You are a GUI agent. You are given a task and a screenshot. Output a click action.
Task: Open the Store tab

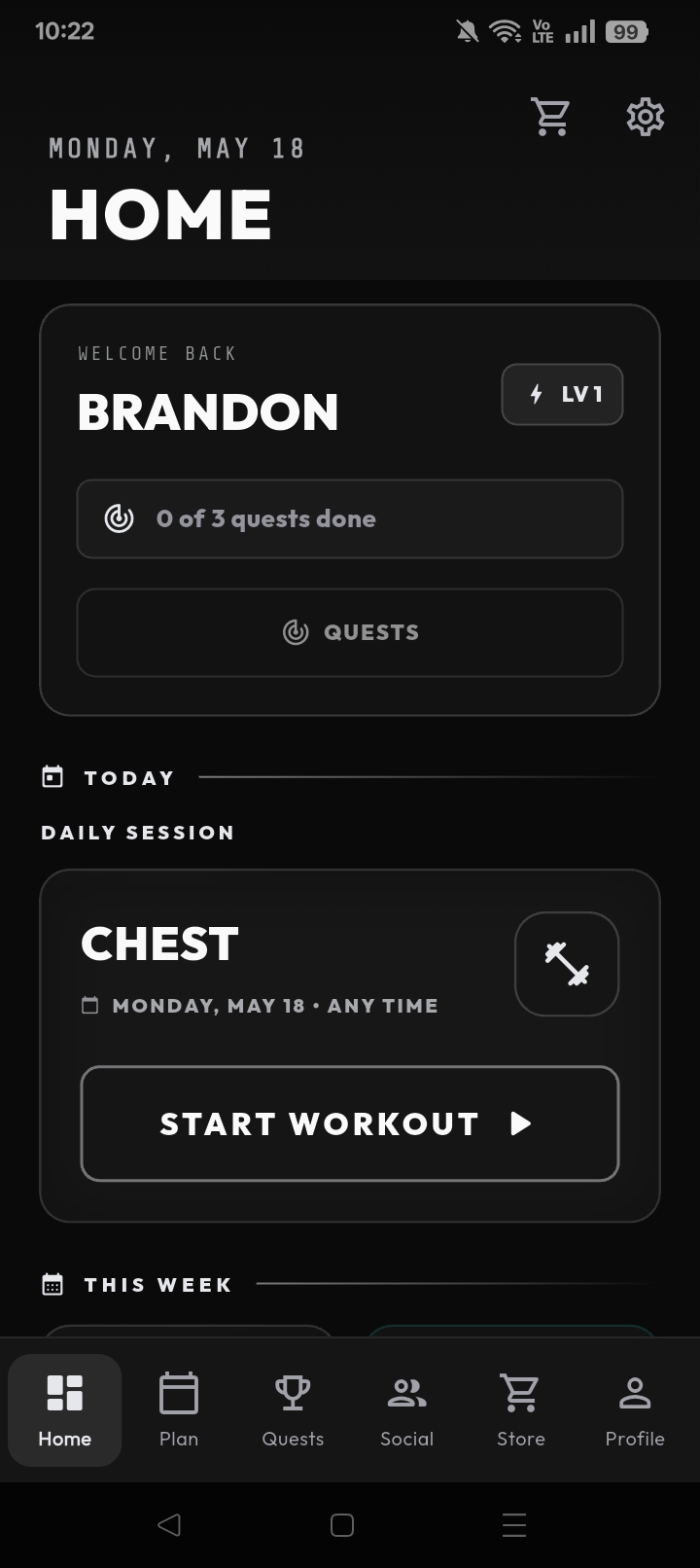tap(521, 1410)
